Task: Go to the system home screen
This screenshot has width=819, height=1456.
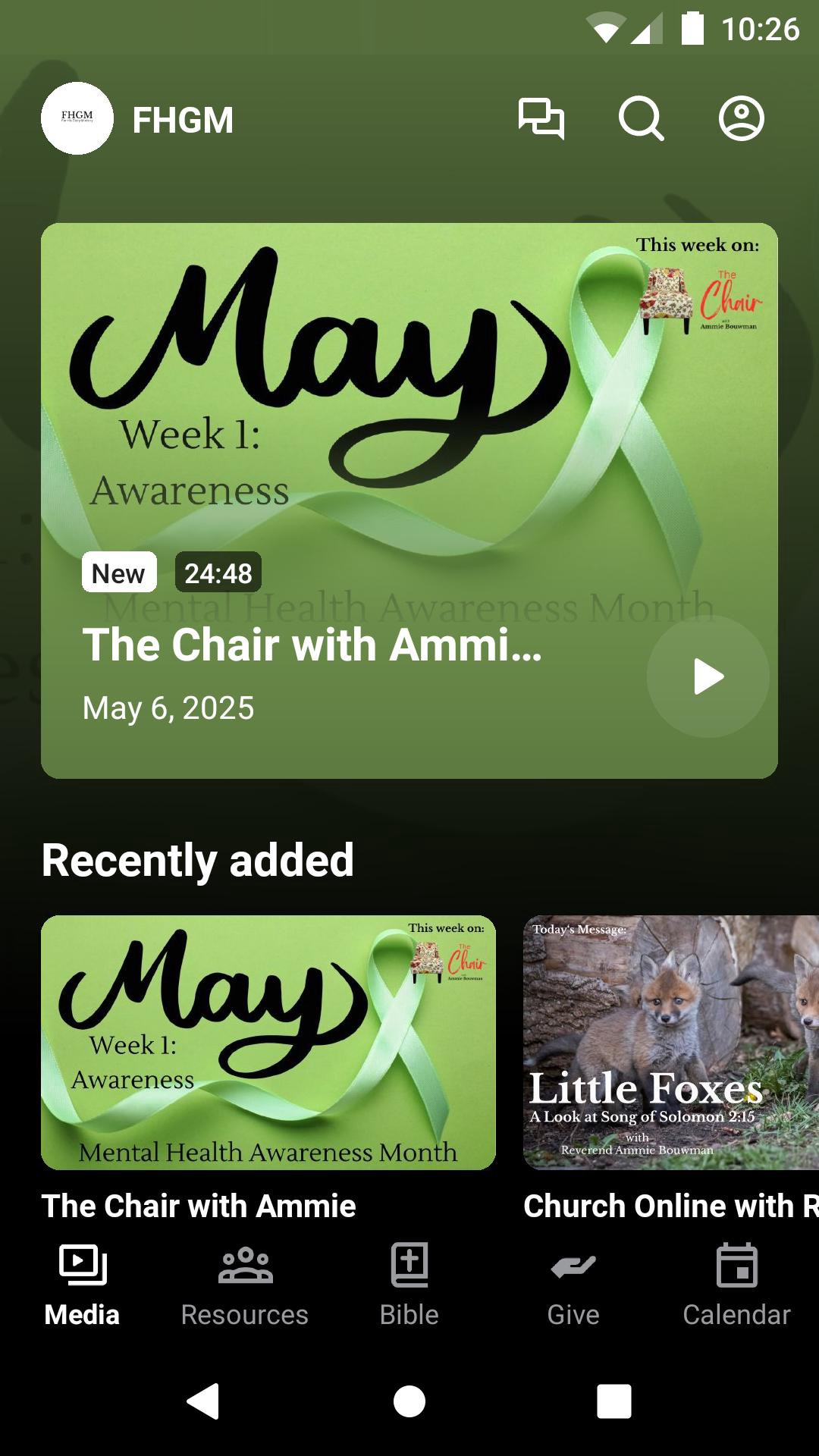Action: coord(409,1401)
